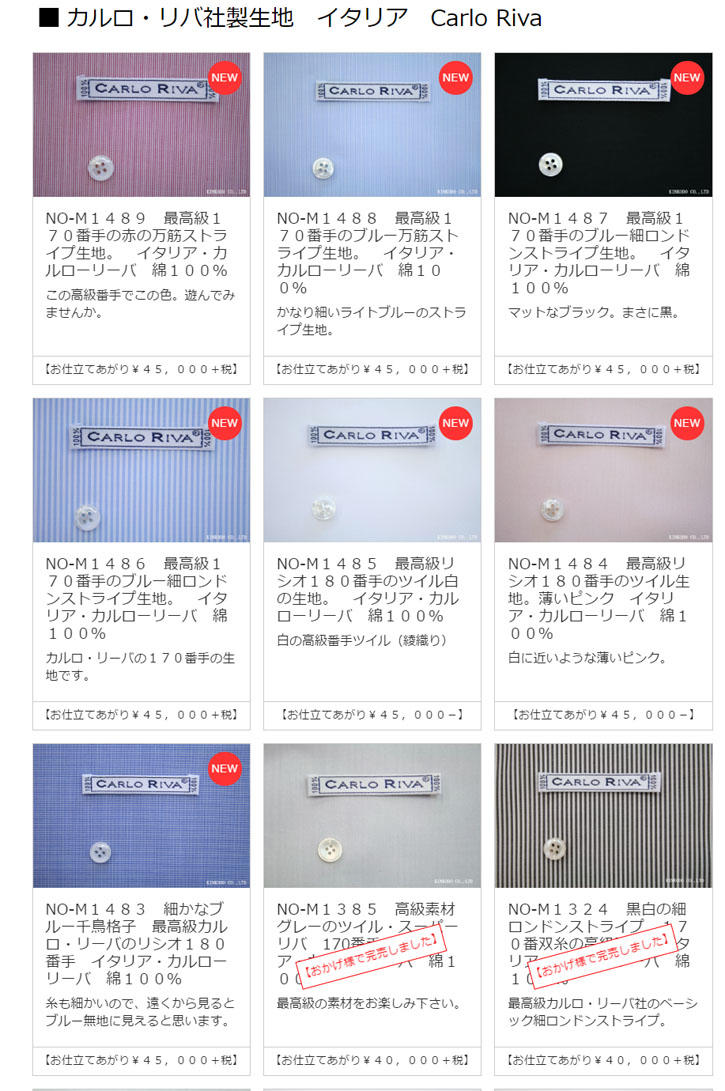Click the ¥40,000+税 price label under NO-M1385

tap(372, 1062)
